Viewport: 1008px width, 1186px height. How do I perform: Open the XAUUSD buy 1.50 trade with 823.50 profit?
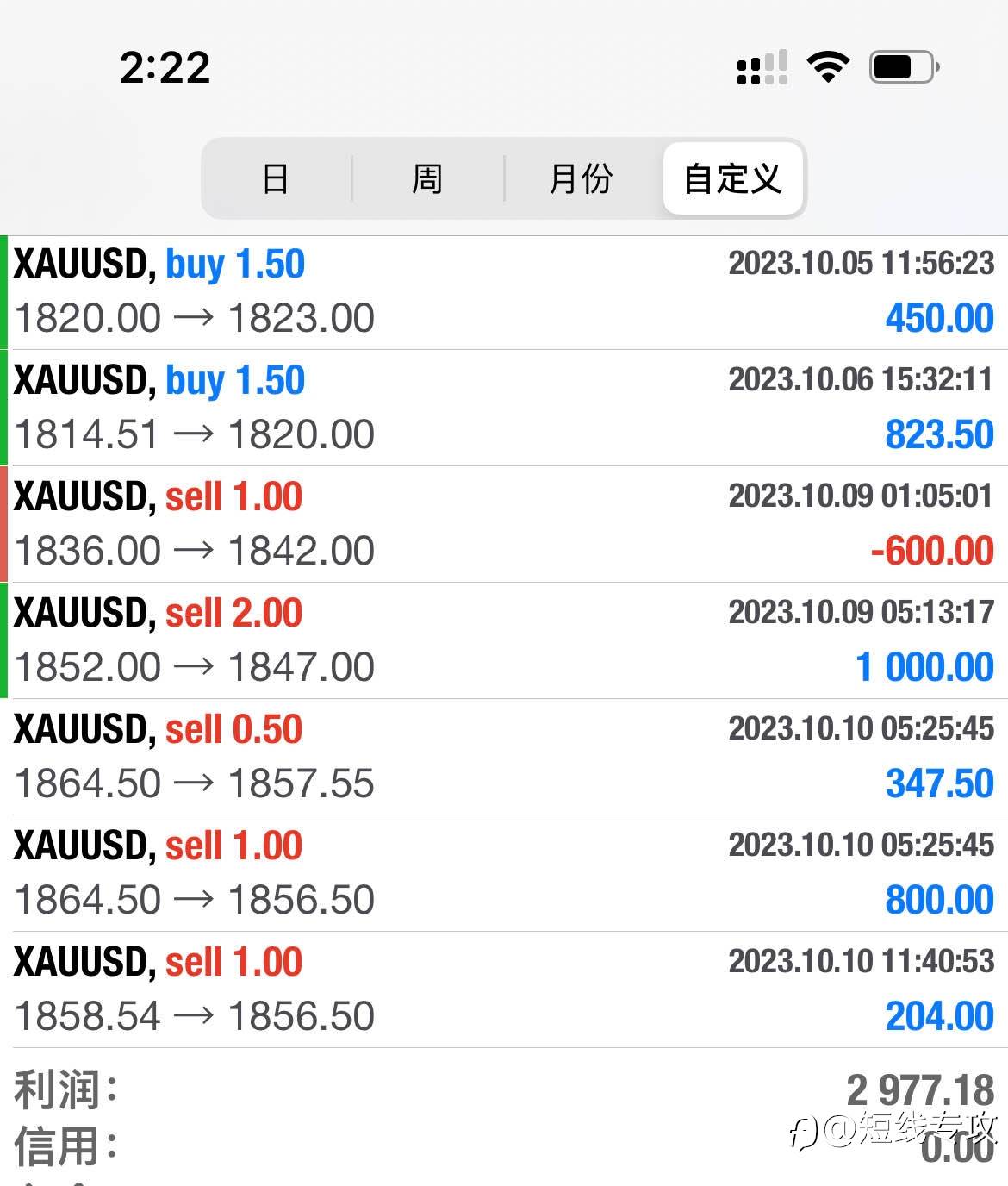tap(504, 408)
